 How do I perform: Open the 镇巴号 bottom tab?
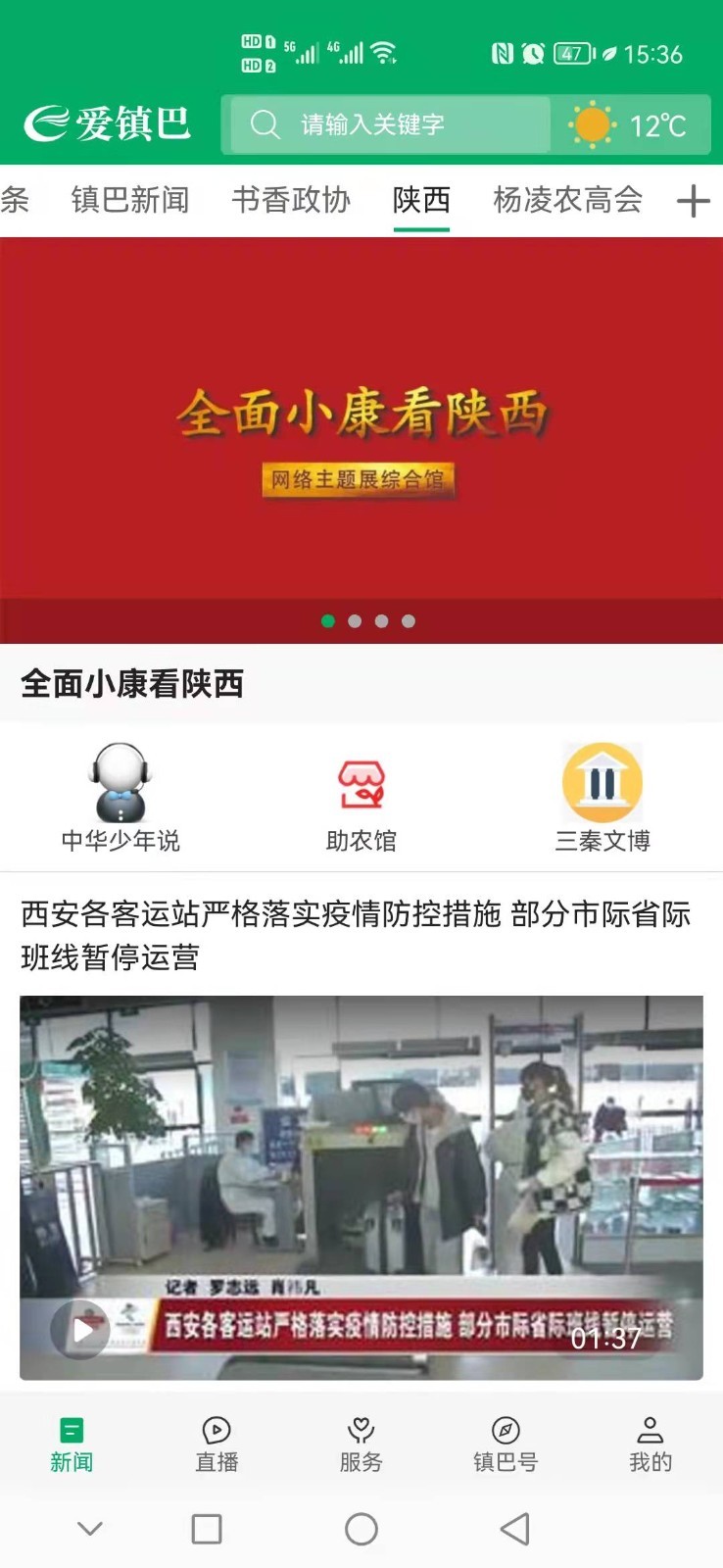click(506, 1444)
